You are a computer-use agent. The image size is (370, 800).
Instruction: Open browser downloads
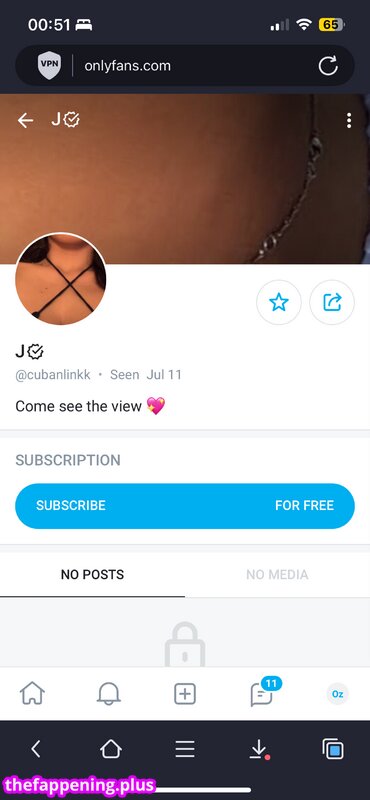tap(259, 749)
